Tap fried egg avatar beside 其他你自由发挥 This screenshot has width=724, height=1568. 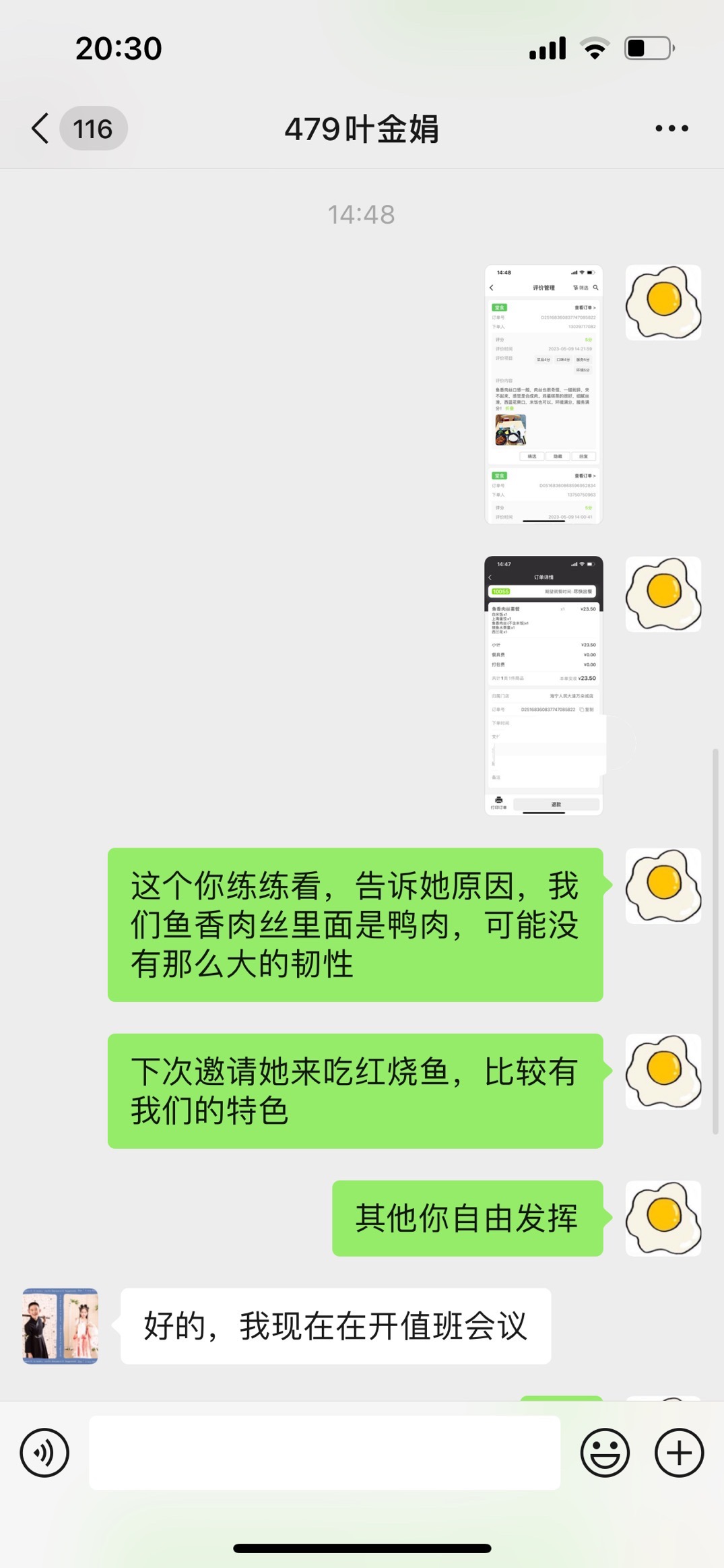[663, 1218]
